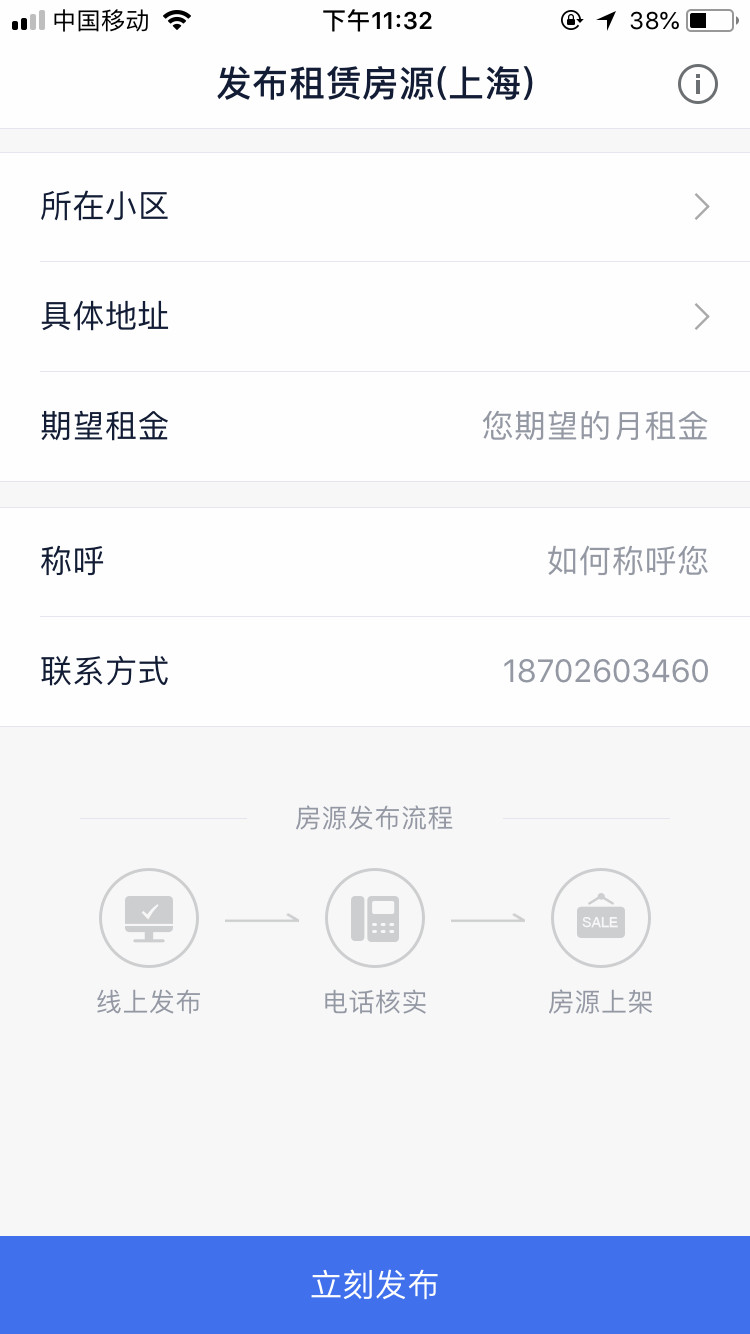This screenshot has height=1334, width=750.
Task: Submit with the 立刻发布 button
Action: (x=375, y=1285)
